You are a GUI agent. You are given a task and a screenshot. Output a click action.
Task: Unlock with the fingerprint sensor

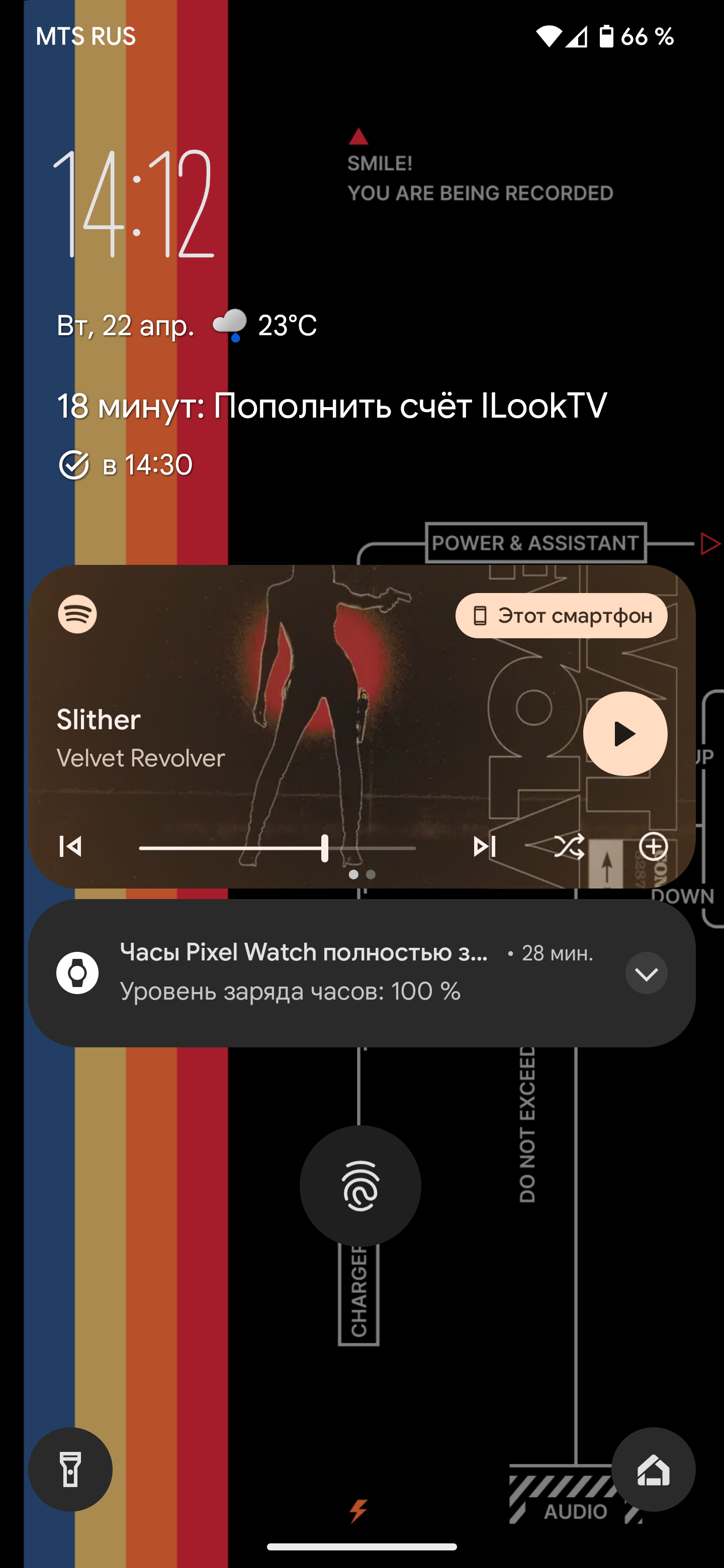tap(360, 1187)
